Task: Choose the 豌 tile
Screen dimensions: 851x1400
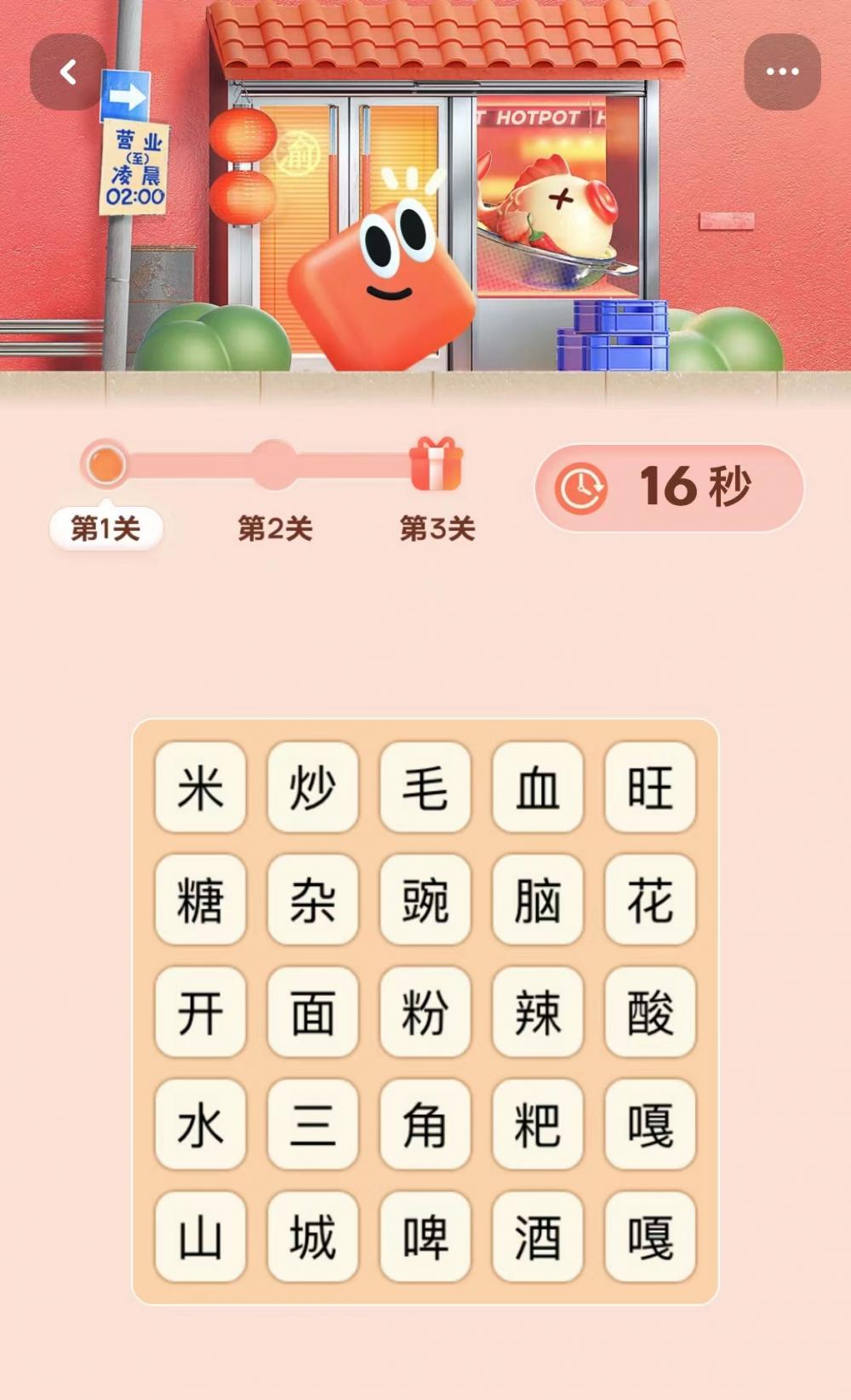Action: 425,899
